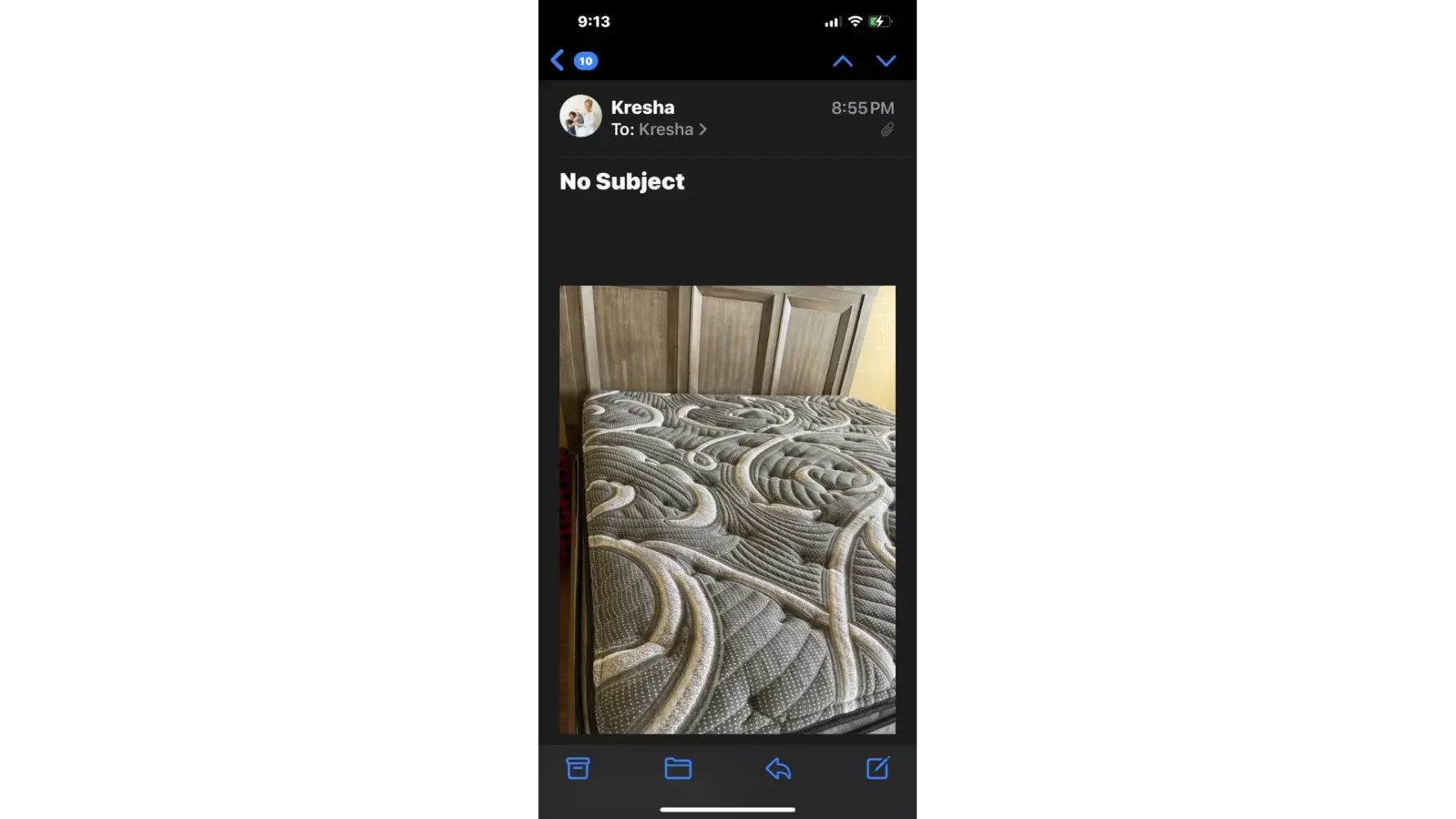Open the attached mattress photo

727,509
